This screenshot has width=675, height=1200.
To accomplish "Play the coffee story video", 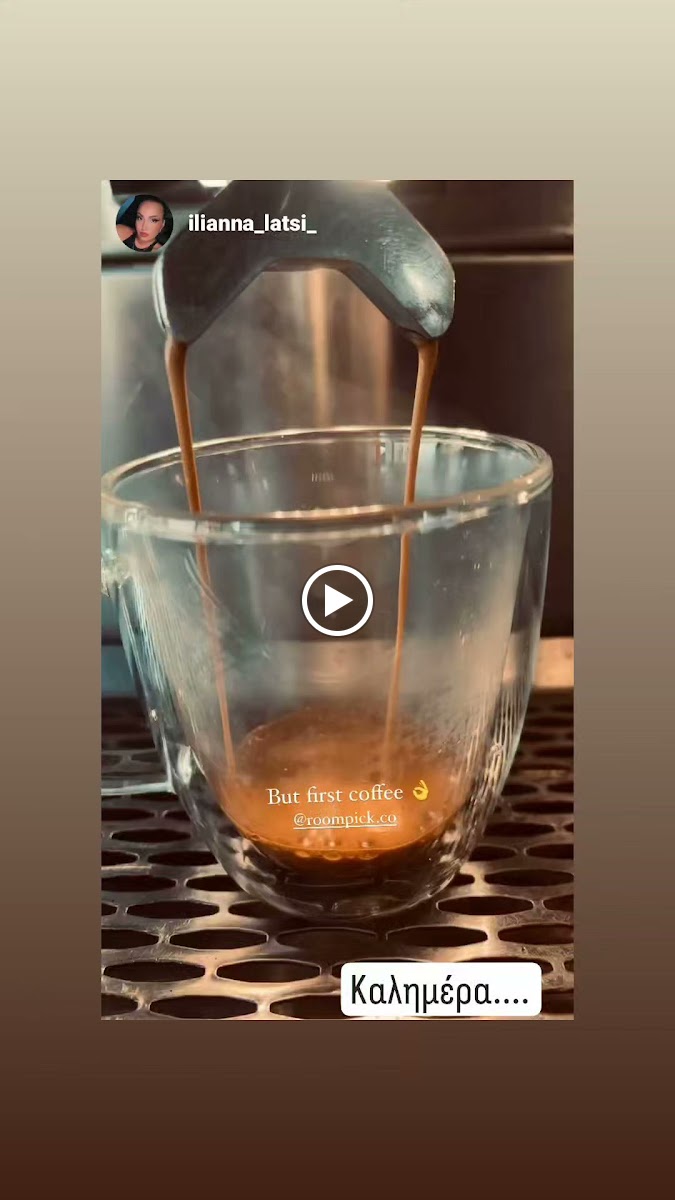I will click(337, 600).
